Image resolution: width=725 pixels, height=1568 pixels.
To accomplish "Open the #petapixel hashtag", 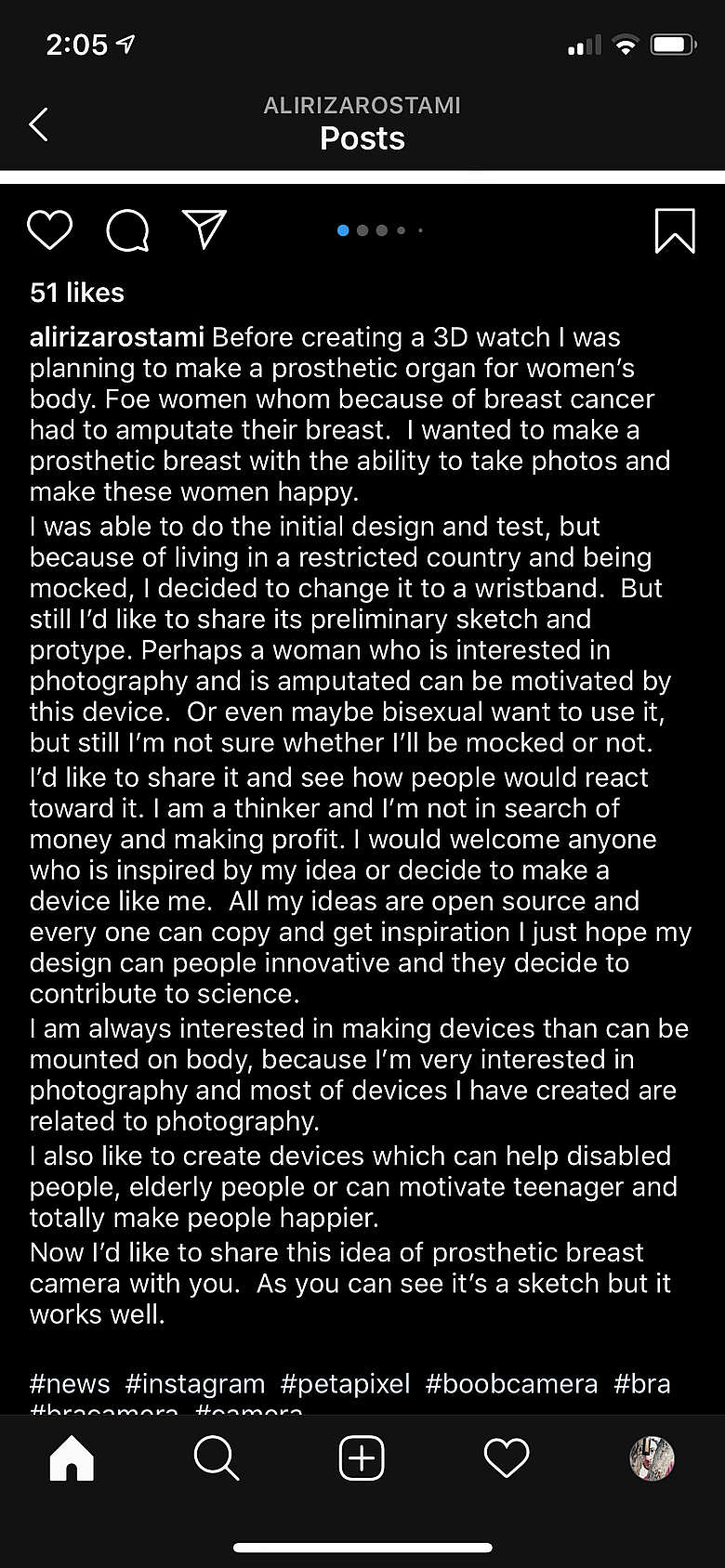I will [x=346, y=1383].
